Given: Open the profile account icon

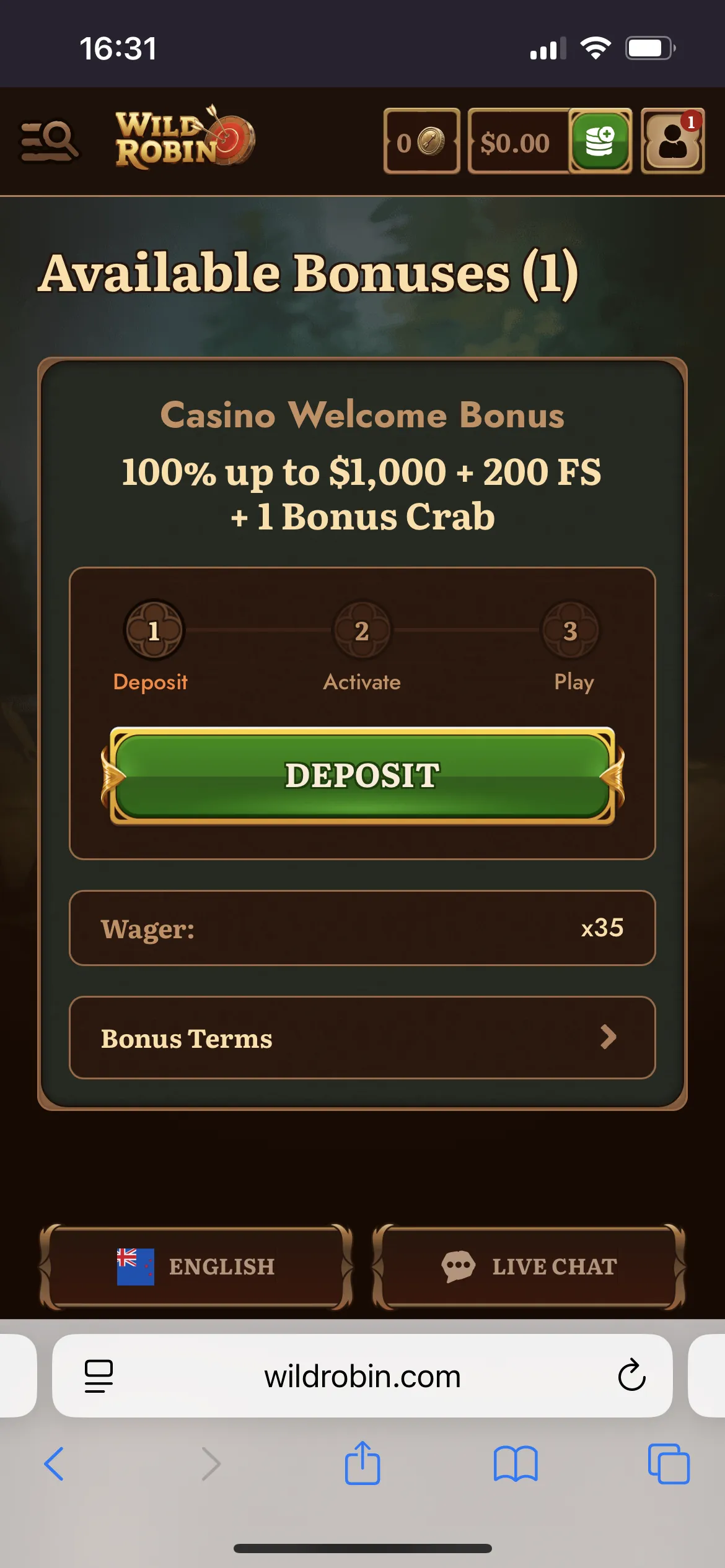Looking at the screenshot, I should point(672,141).
